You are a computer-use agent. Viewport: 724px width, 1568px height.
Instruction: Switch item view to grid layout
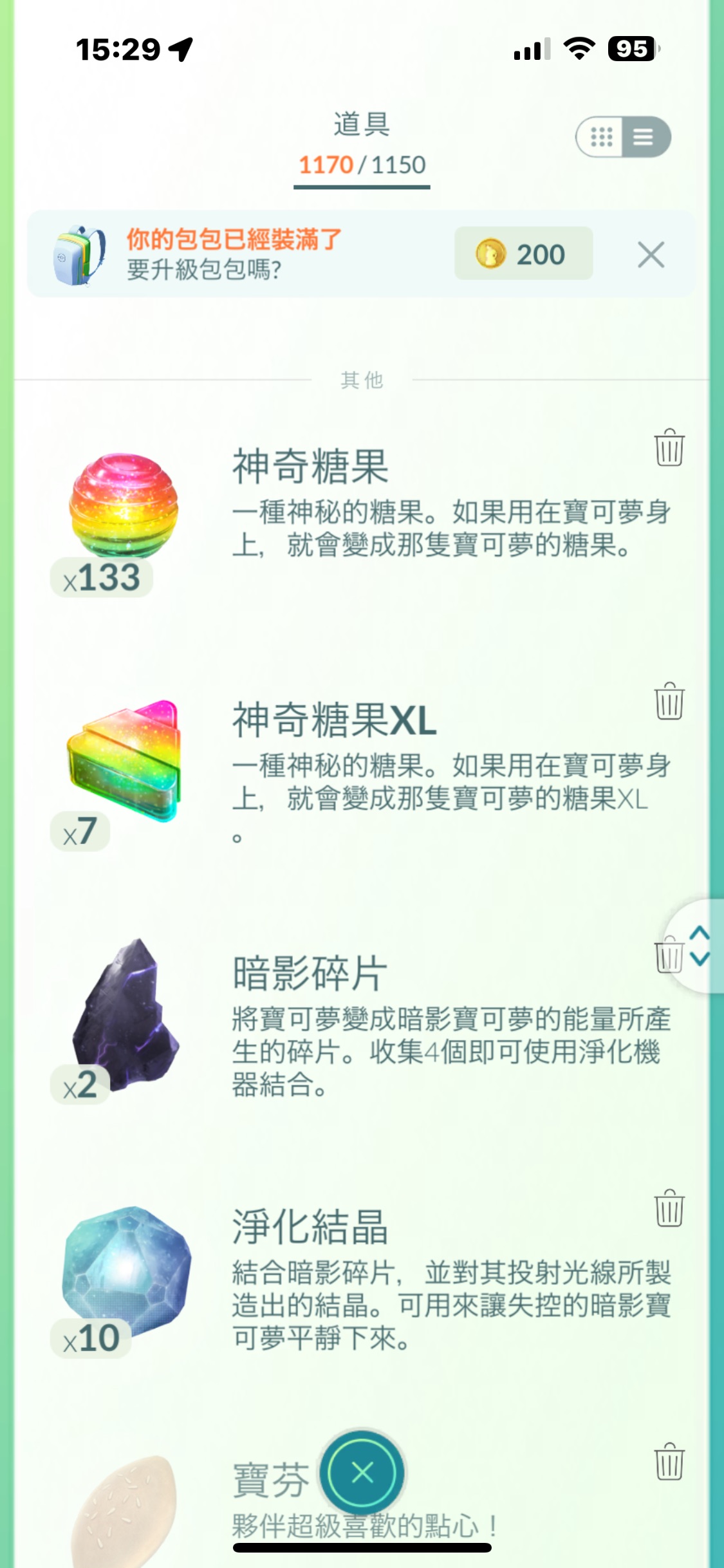point(600,137)
